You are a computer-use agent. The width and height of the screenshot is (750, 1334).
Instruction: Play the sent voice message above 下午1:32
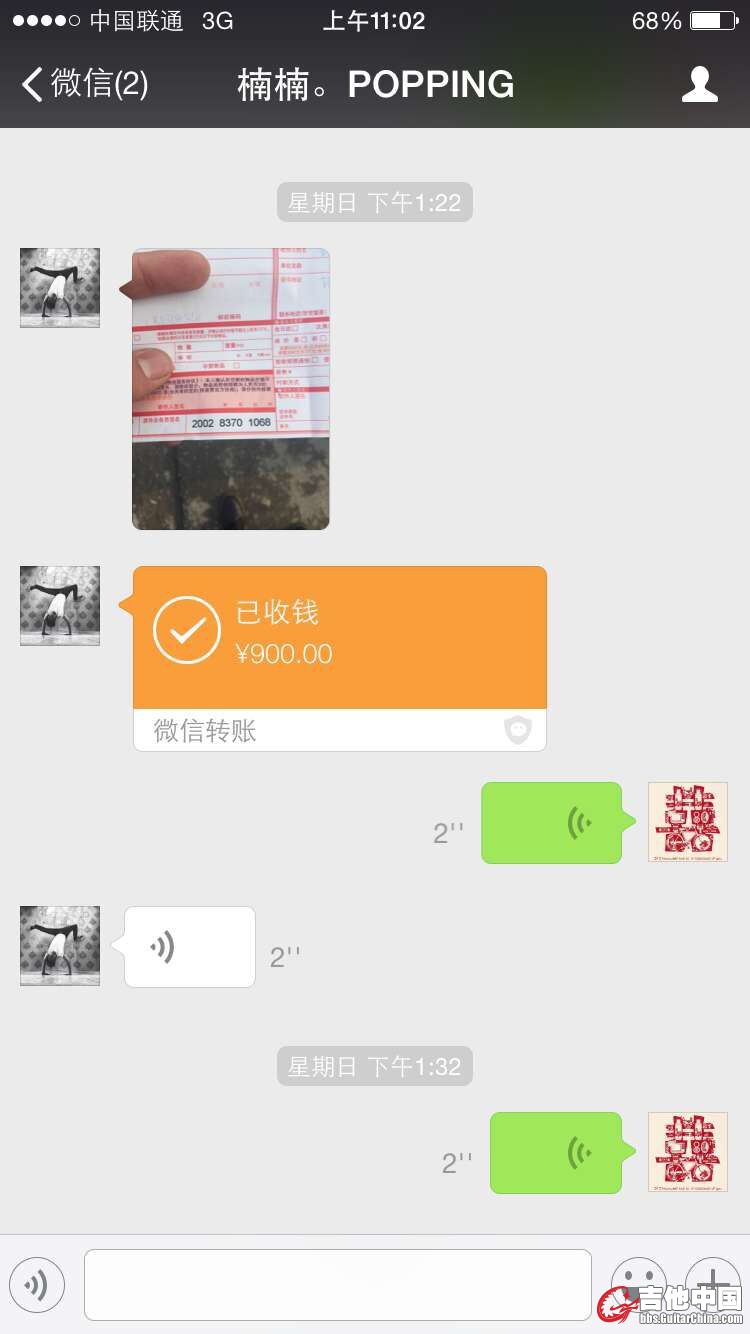552,823
